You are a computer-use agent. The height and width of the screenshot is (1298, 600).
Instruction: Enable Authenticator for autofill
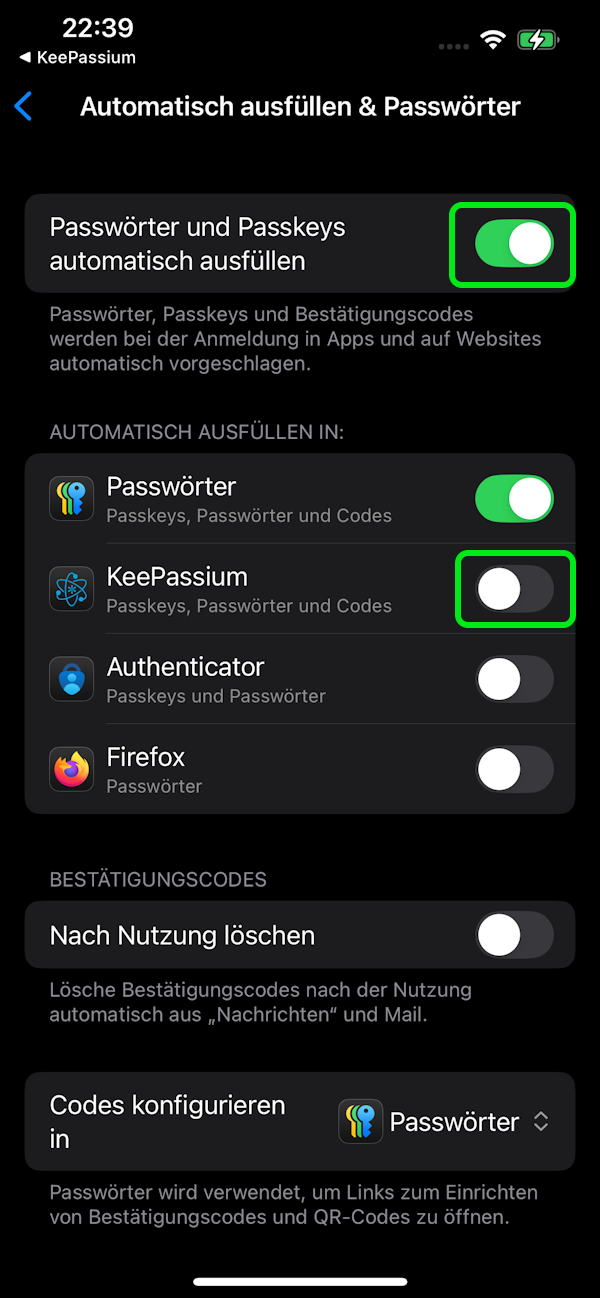513,680
